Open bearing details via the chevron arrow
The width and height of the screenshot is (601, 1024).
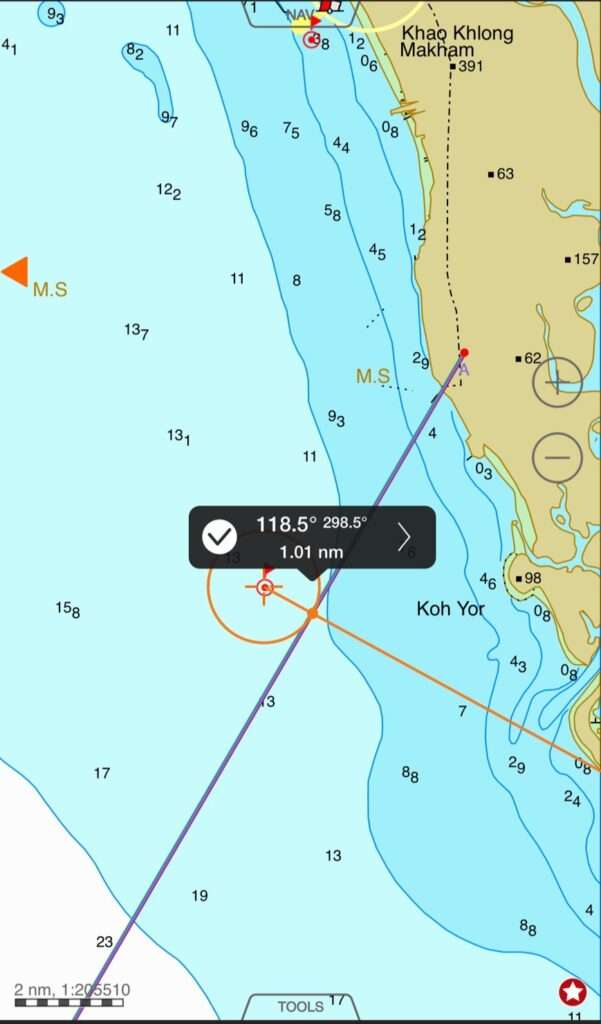click(404, 537)
